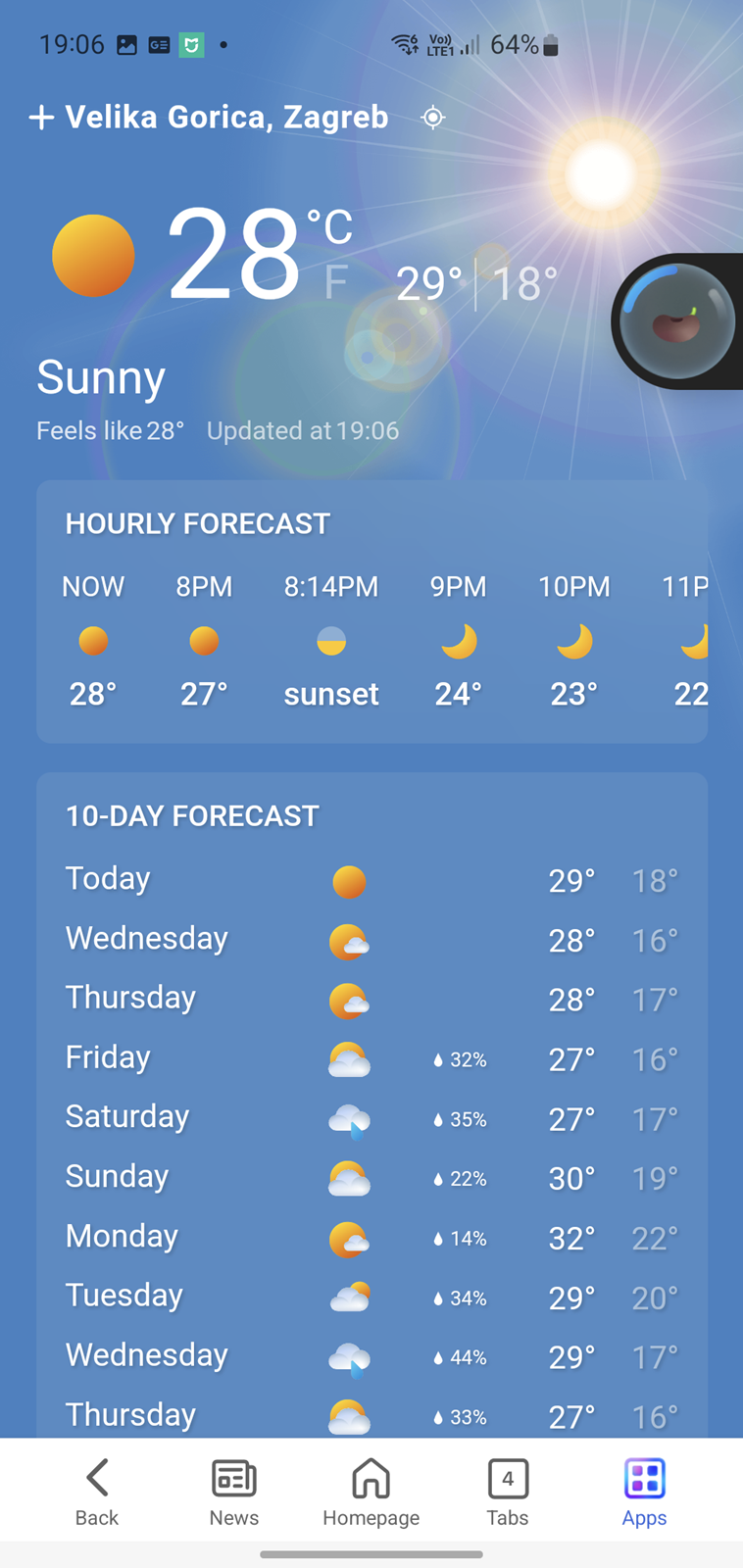The image size is (743, 1568).
Task: Switch temperature unit to Fahrenheit
Action: tap(336, 282)
